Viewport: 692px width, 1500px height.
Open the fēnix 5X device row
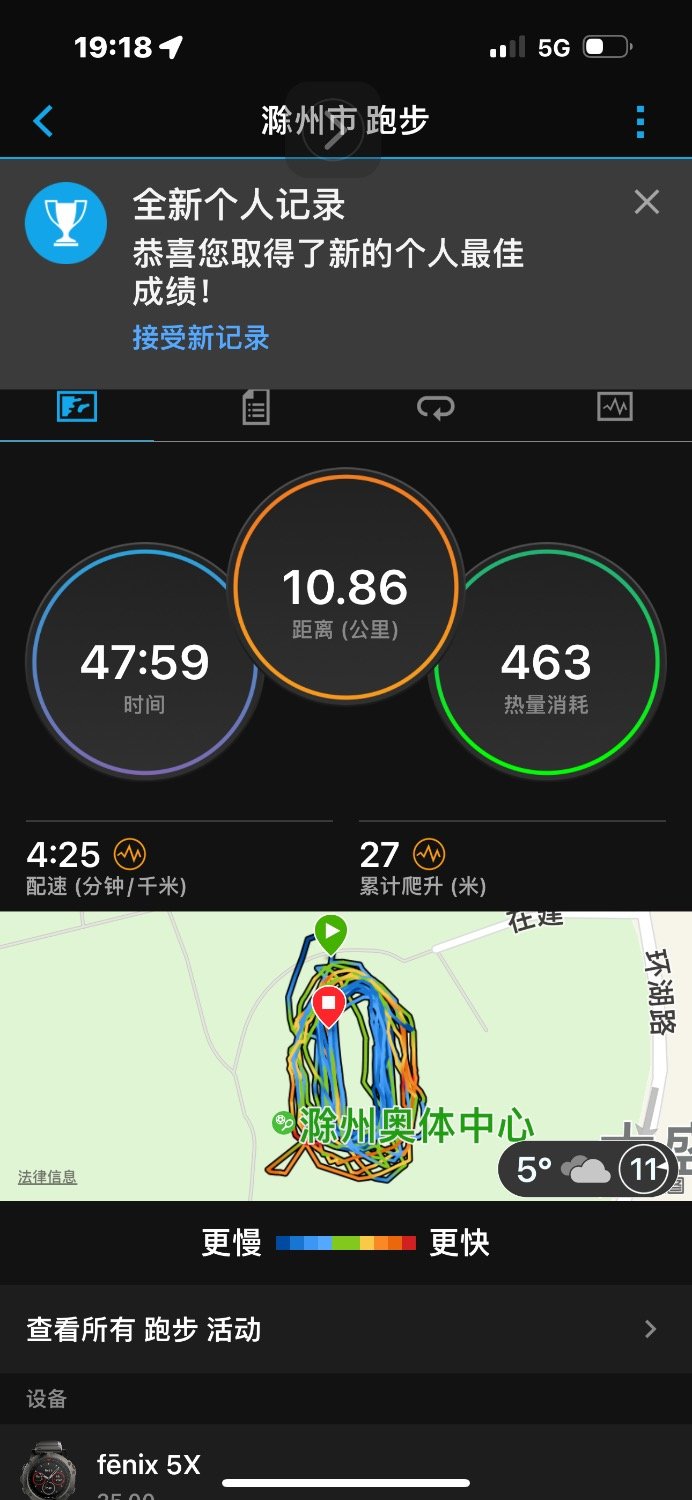coord(346,1465)
